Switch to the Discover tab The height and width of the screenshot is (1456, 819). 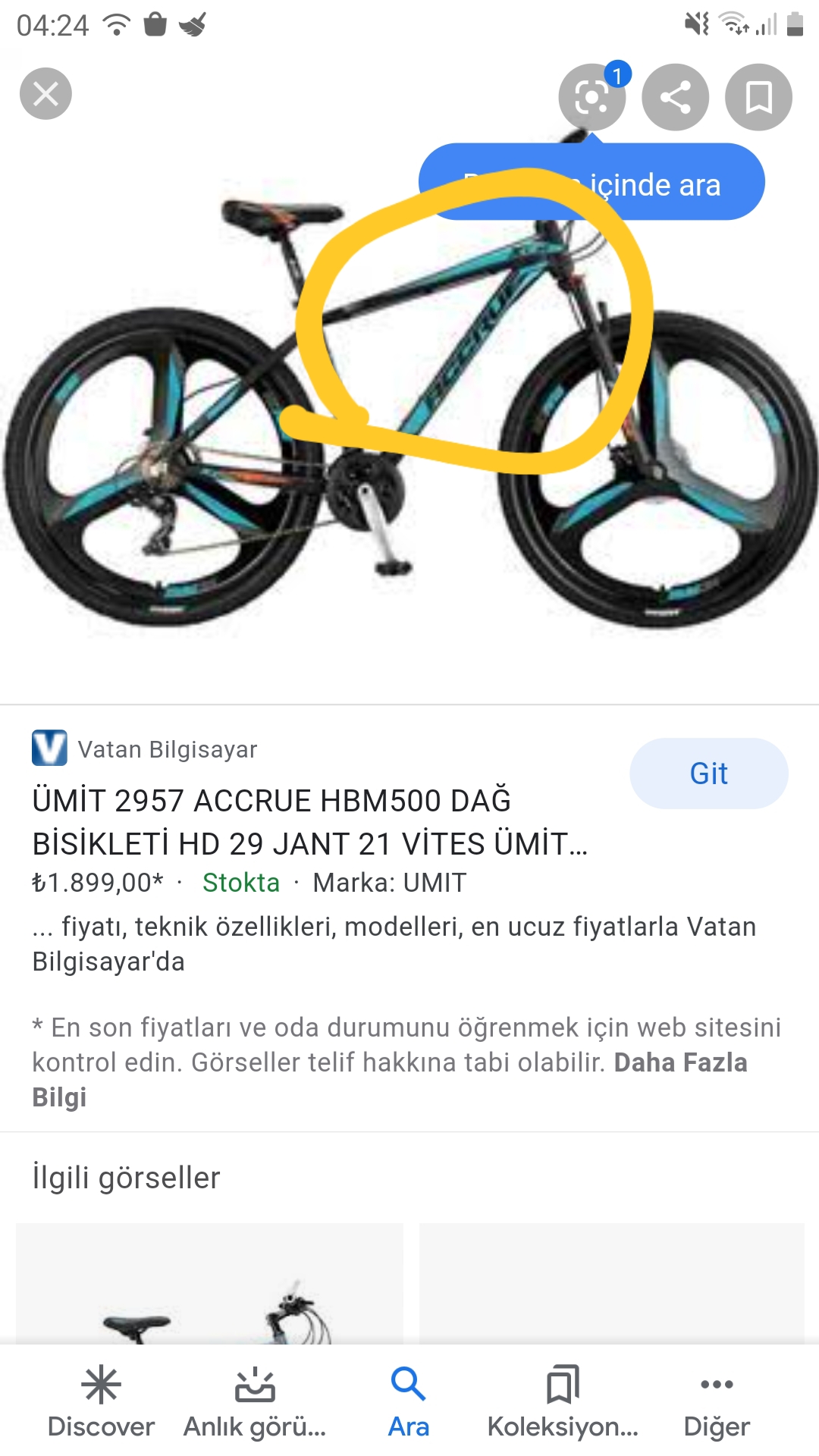(x=101, y=1401)
